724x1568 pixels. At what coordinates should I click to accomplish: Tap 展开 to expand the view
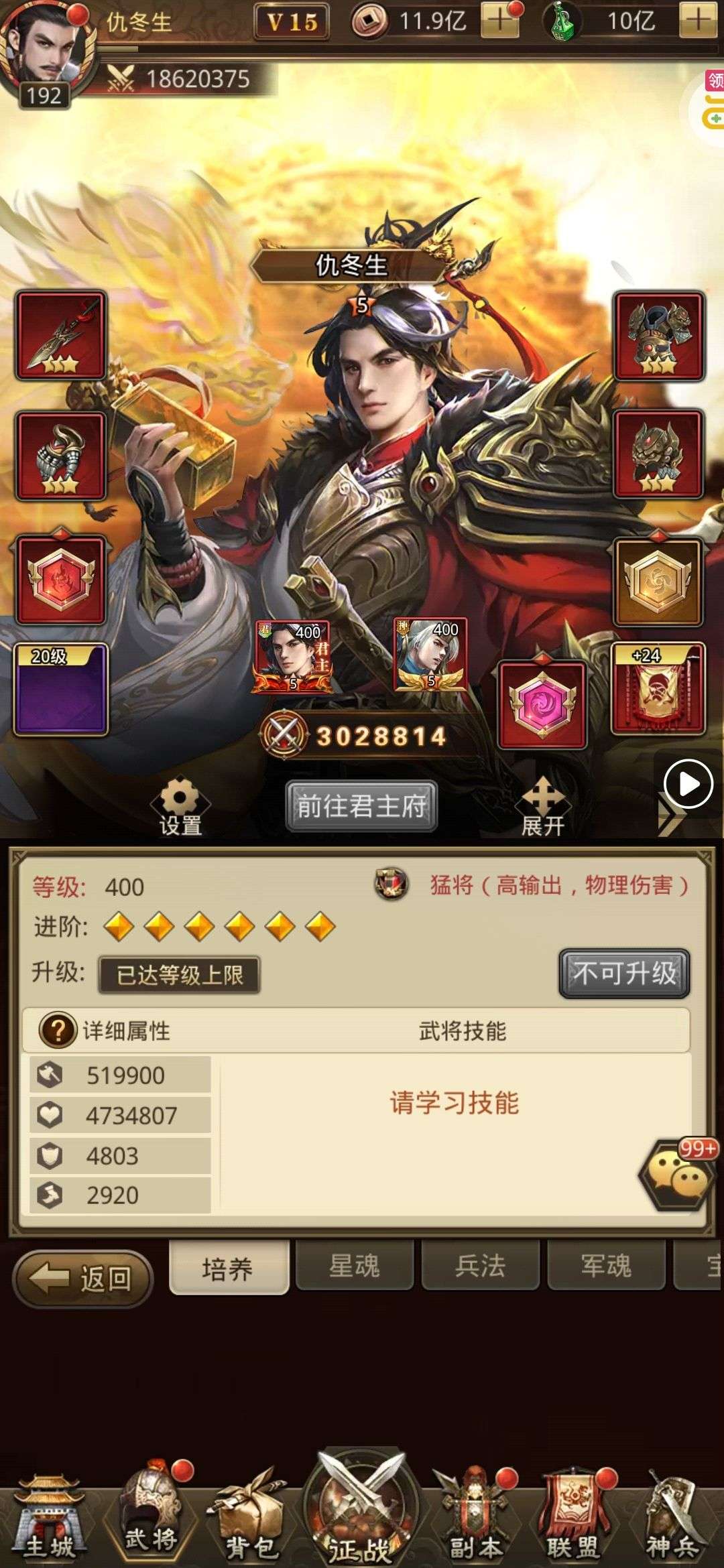(x=543, y=806)
